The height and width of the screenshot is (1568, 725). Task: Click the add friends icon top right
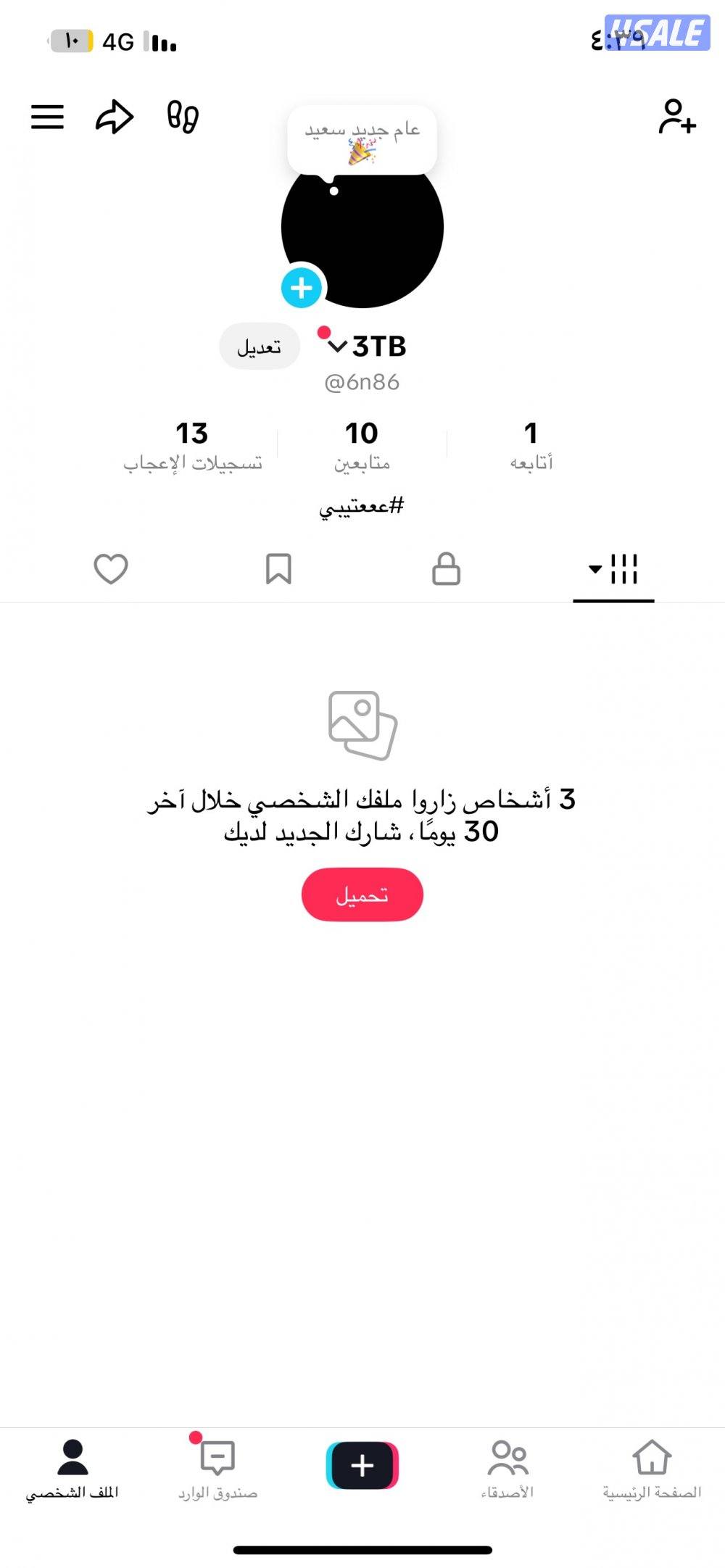[676, 117]
